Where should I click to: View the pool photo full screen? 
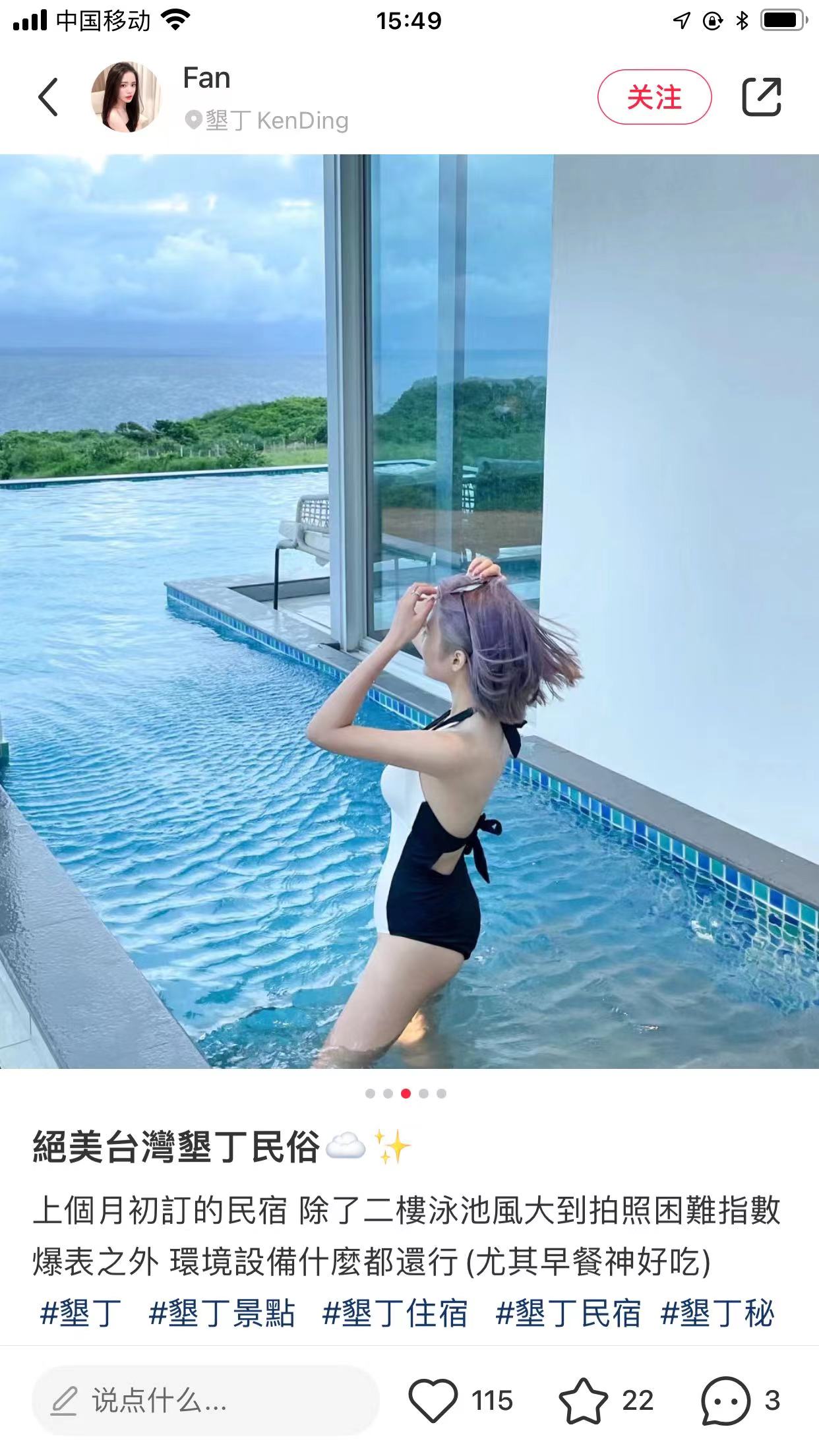(x=409, y=610)
